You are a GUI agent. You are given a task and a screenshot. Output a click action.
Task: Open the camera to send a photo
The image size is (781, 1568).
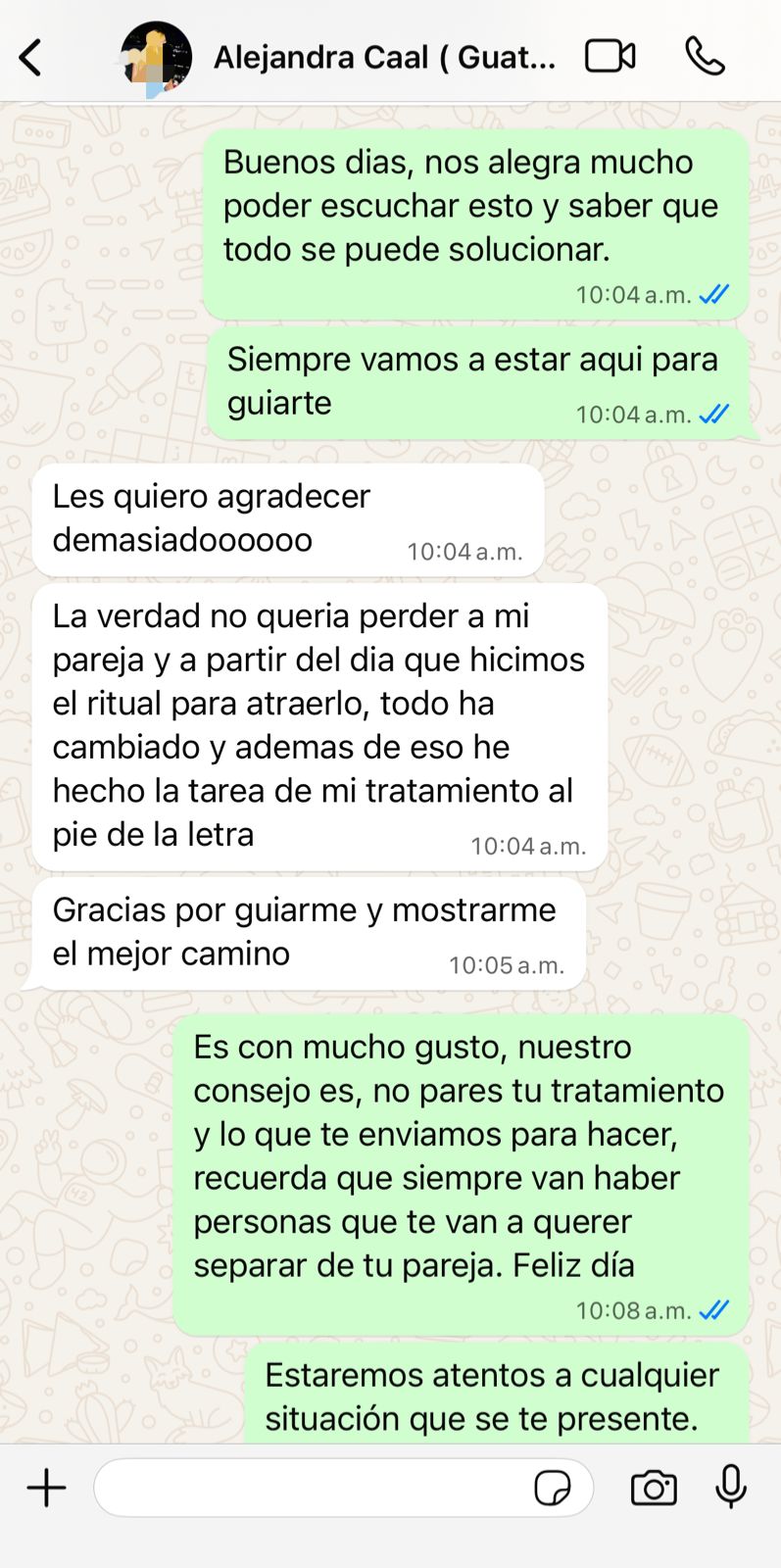coord(654,1488)
